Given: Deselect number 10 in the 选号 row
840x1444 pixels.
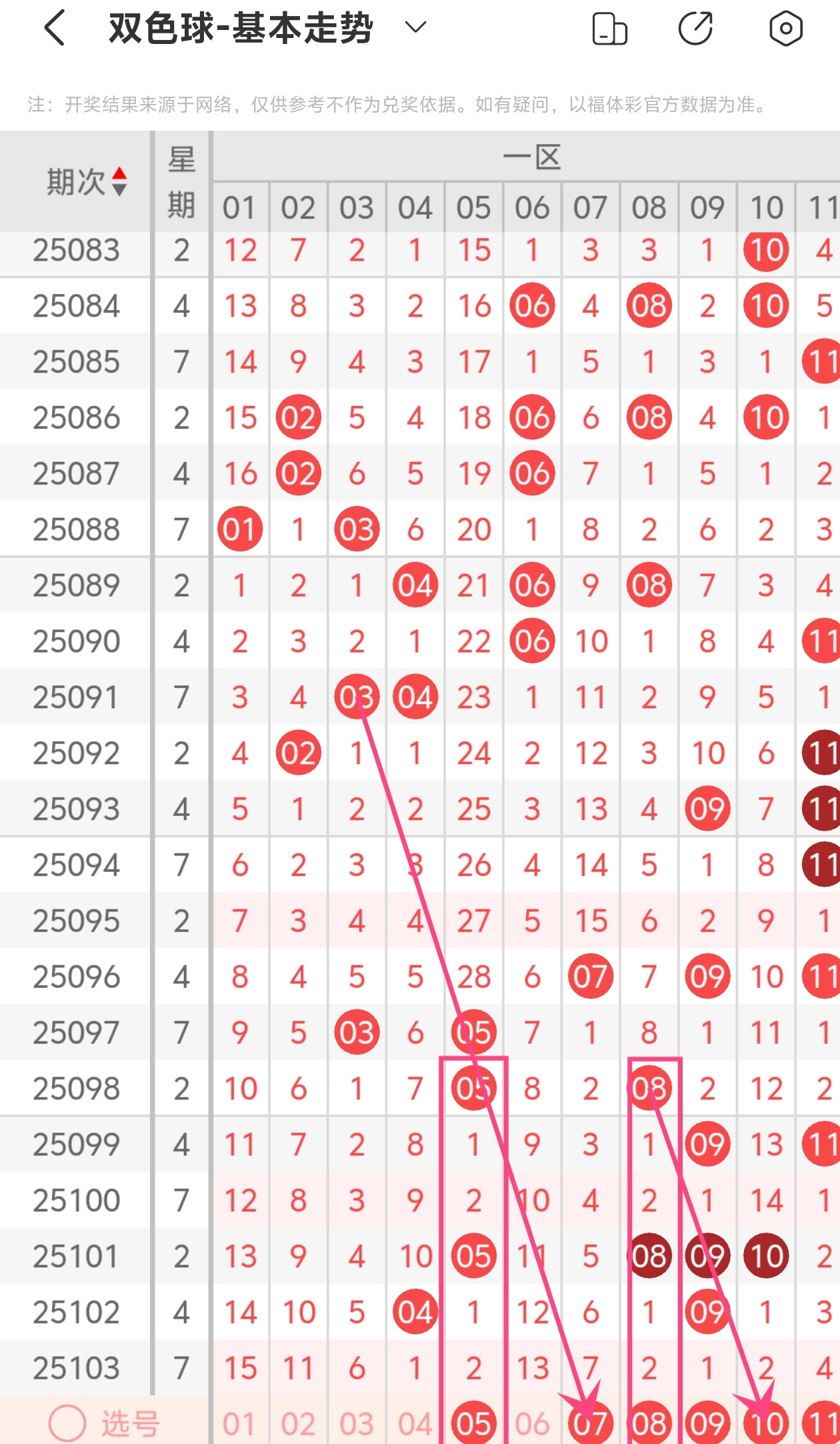Looking at the screenshot, I should (766, 1424).
